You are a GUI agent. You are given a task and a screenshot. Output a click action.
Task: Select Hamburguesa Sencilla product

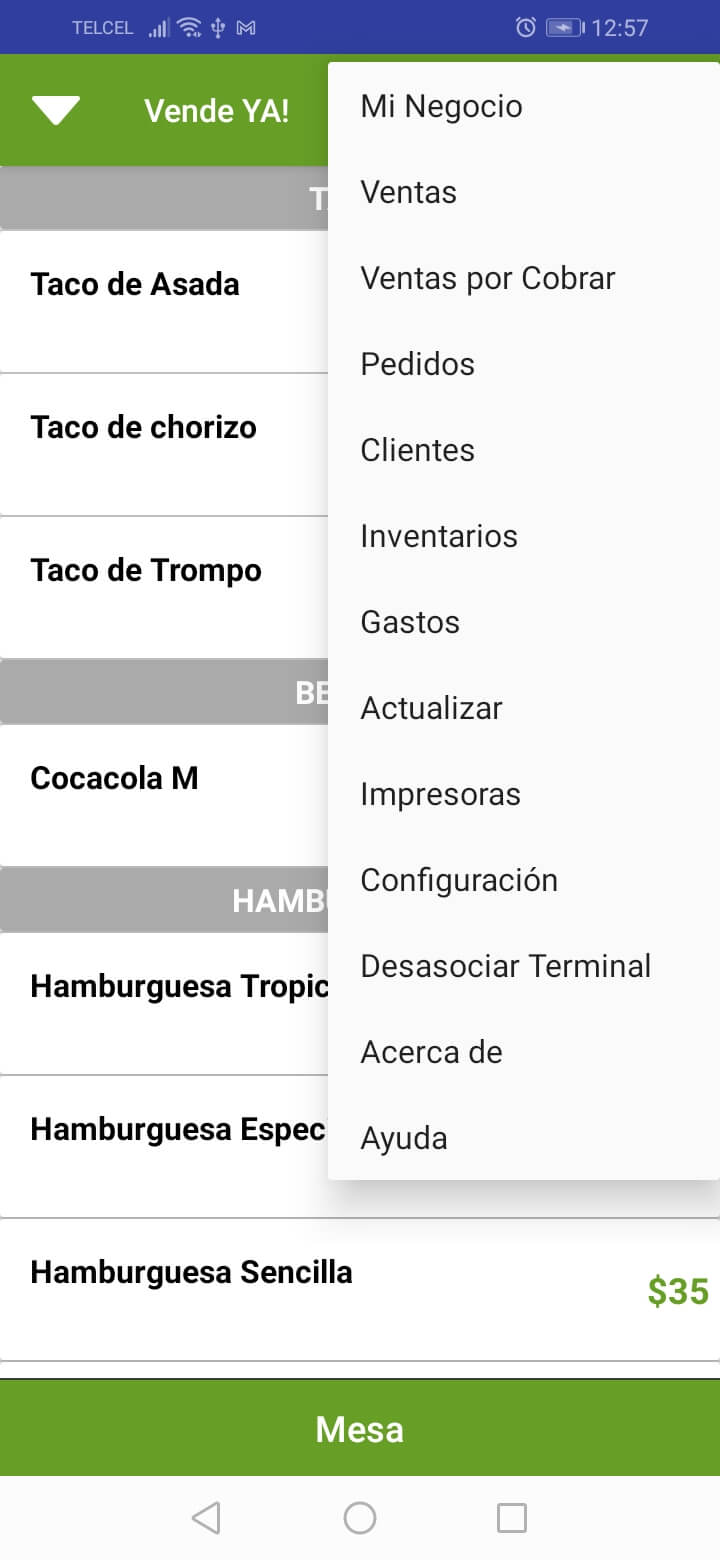pyautogui.click(x=360, y=1290)
